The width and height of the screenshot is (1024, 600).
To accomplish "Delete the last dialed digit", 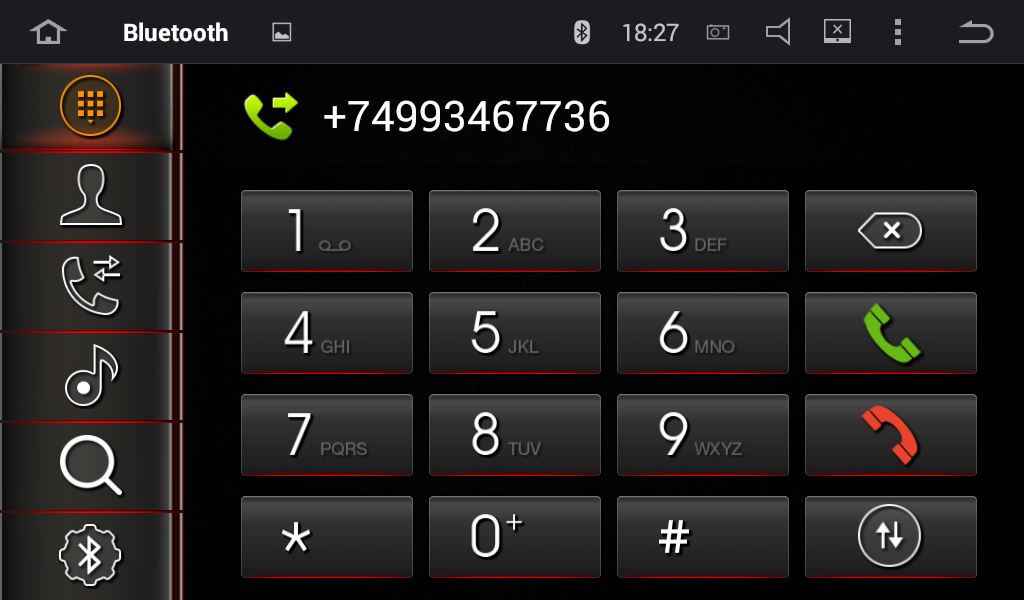I will (890, 231).
